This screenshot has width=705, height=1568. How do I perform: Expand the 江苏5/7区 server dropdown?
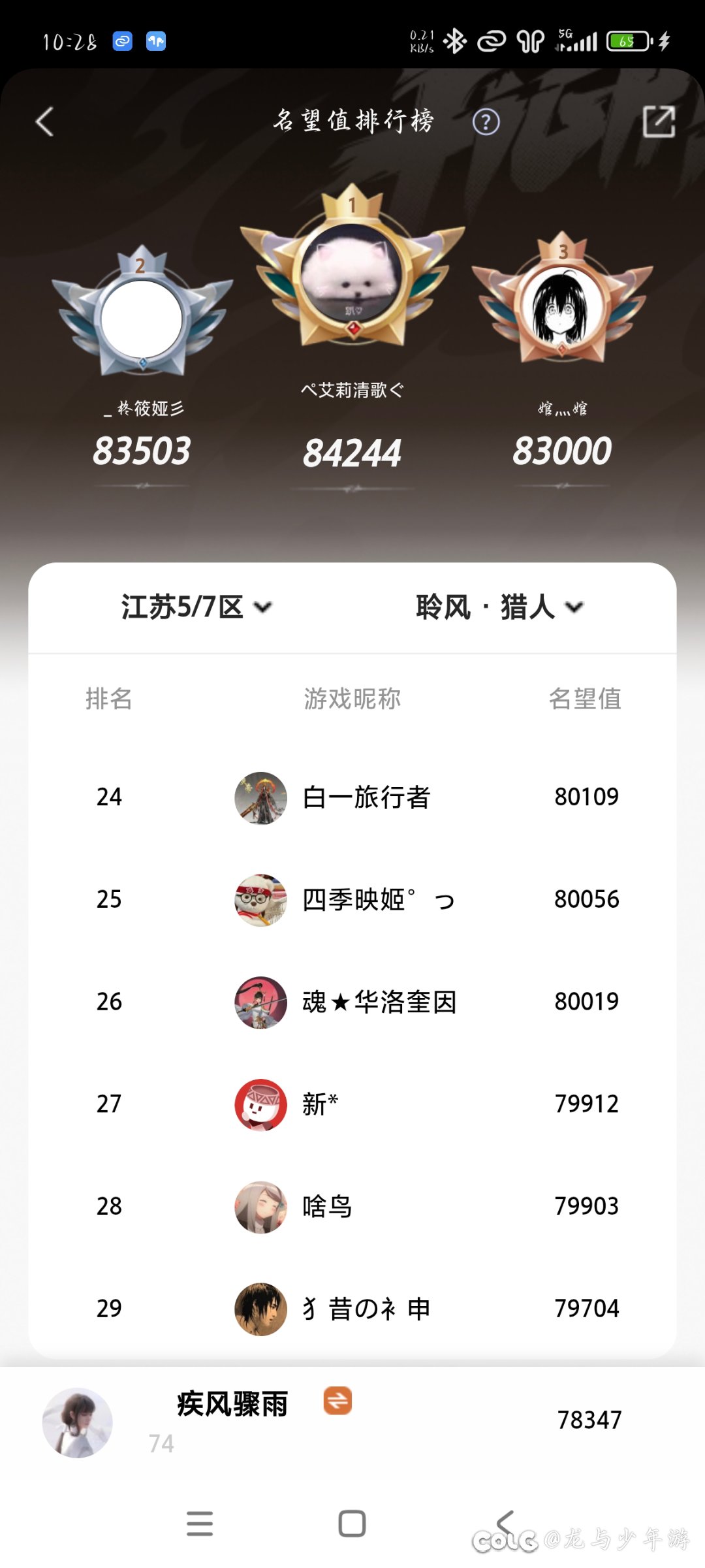[x=196, y=607]
